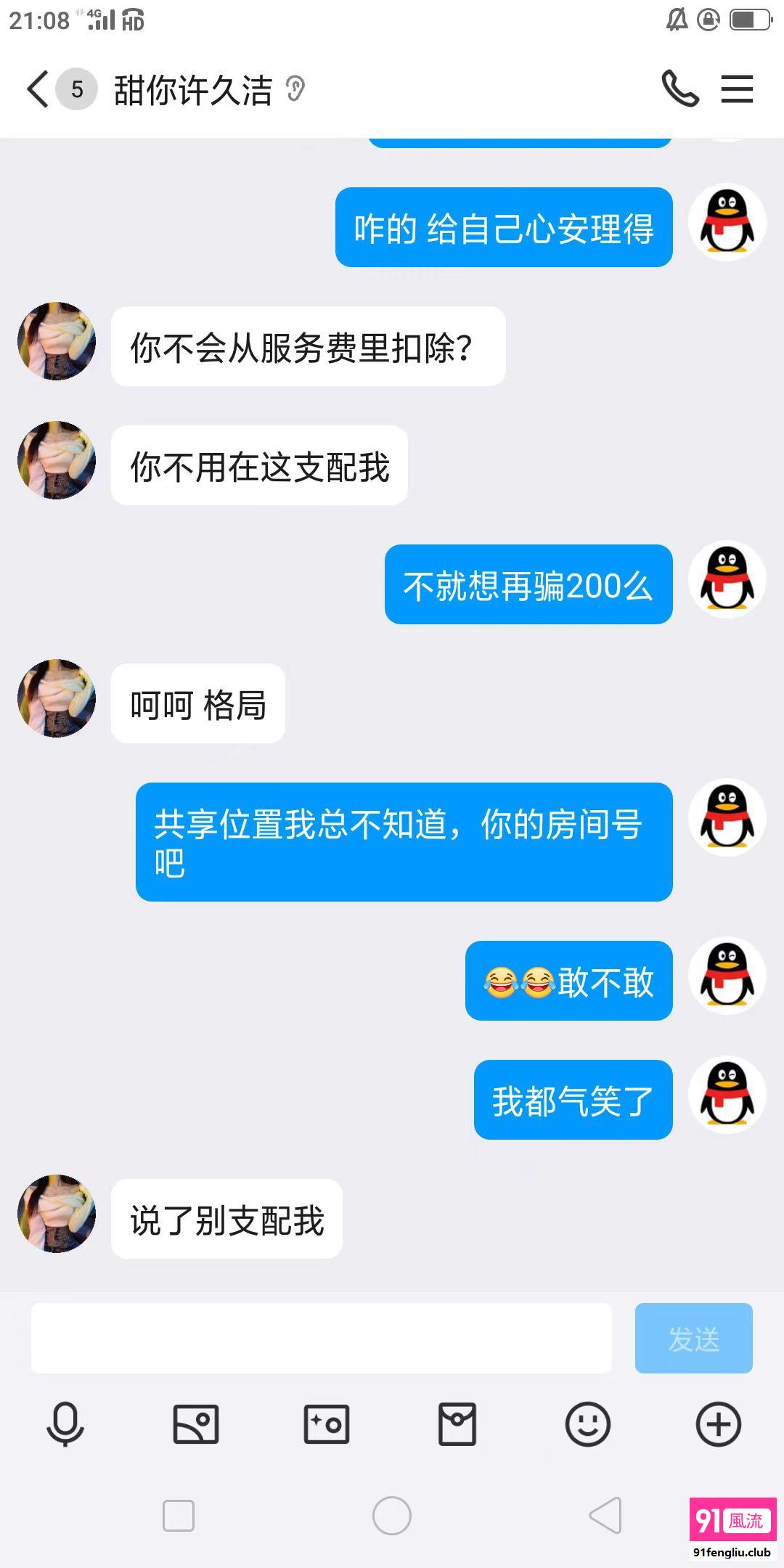This screenshot has height=1568, width=784.
Task: Start a voice call with the phone icon
Action: click(681, 89)
